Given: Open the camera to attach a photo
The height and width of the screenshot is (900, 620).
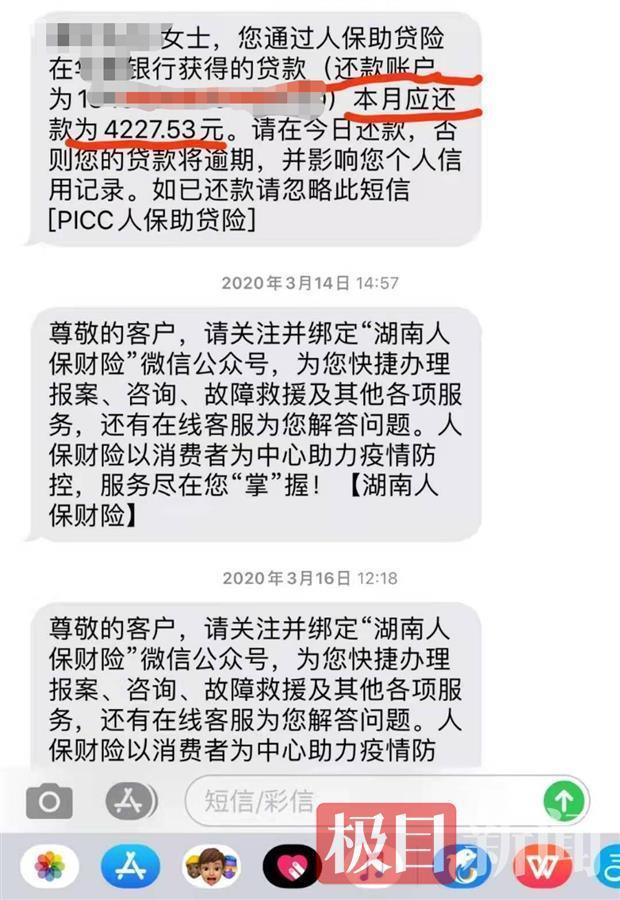Looking at the screenshot, I should (x=49, y=800).
